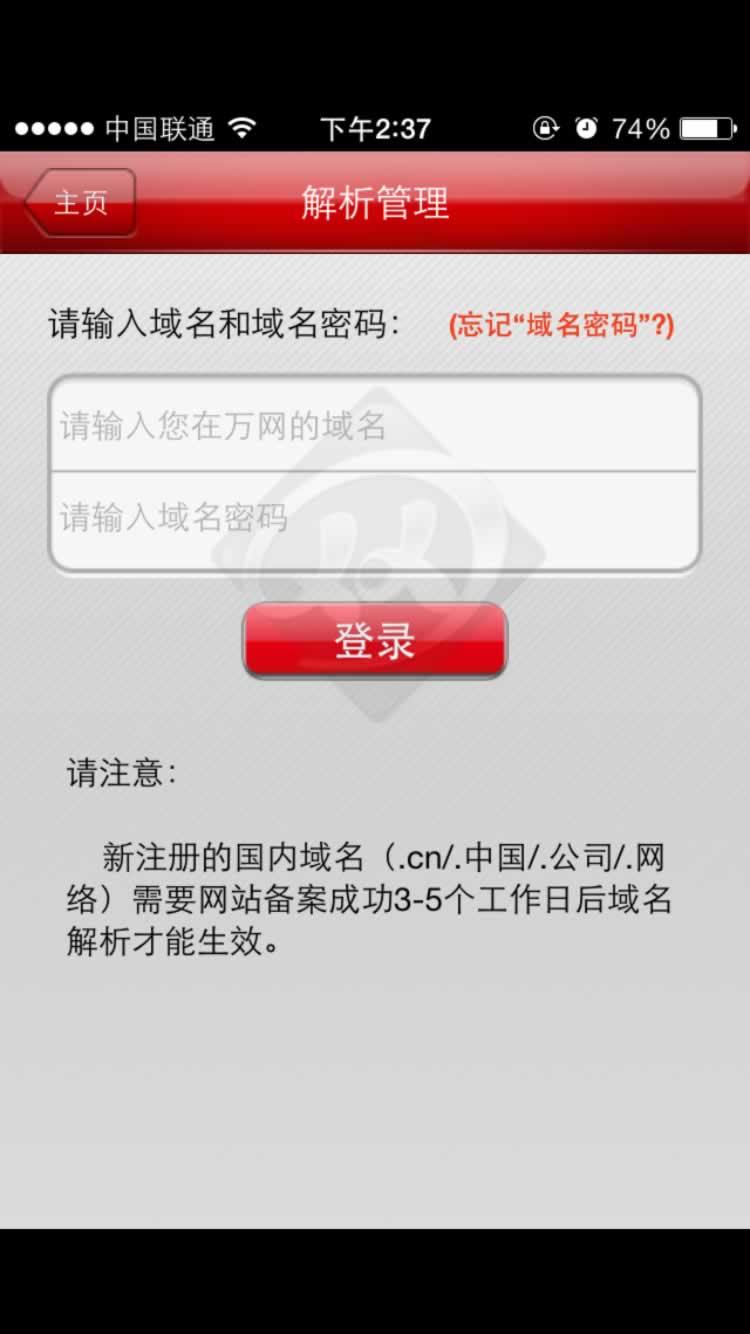Focus the 请输入您在万网的域名 field
The height and width of the screenshot is (1334, 750).
pyautogui.click(x=374, y=426)
